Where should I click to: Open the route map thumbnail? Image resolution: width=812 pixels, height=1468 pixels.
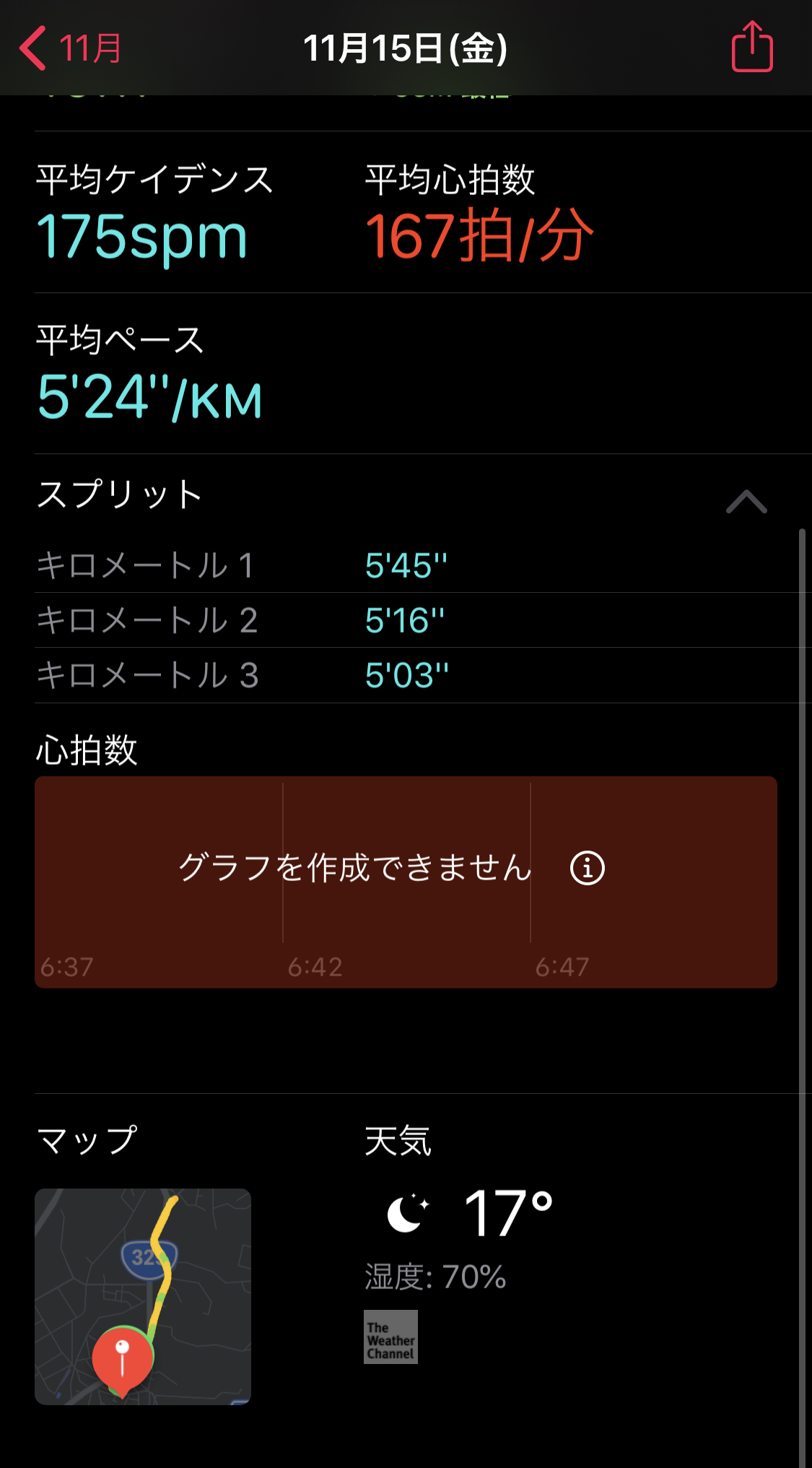pos(143,1296)
